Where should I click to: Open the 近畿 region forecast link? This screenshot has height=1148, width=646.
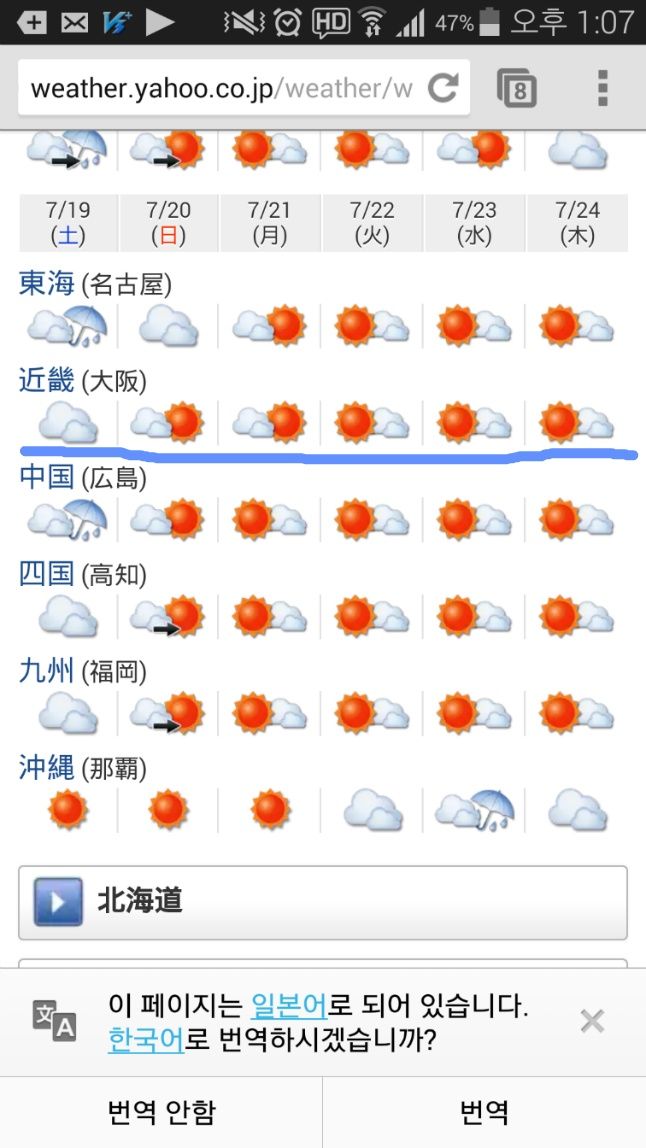[x=47, y=381]
